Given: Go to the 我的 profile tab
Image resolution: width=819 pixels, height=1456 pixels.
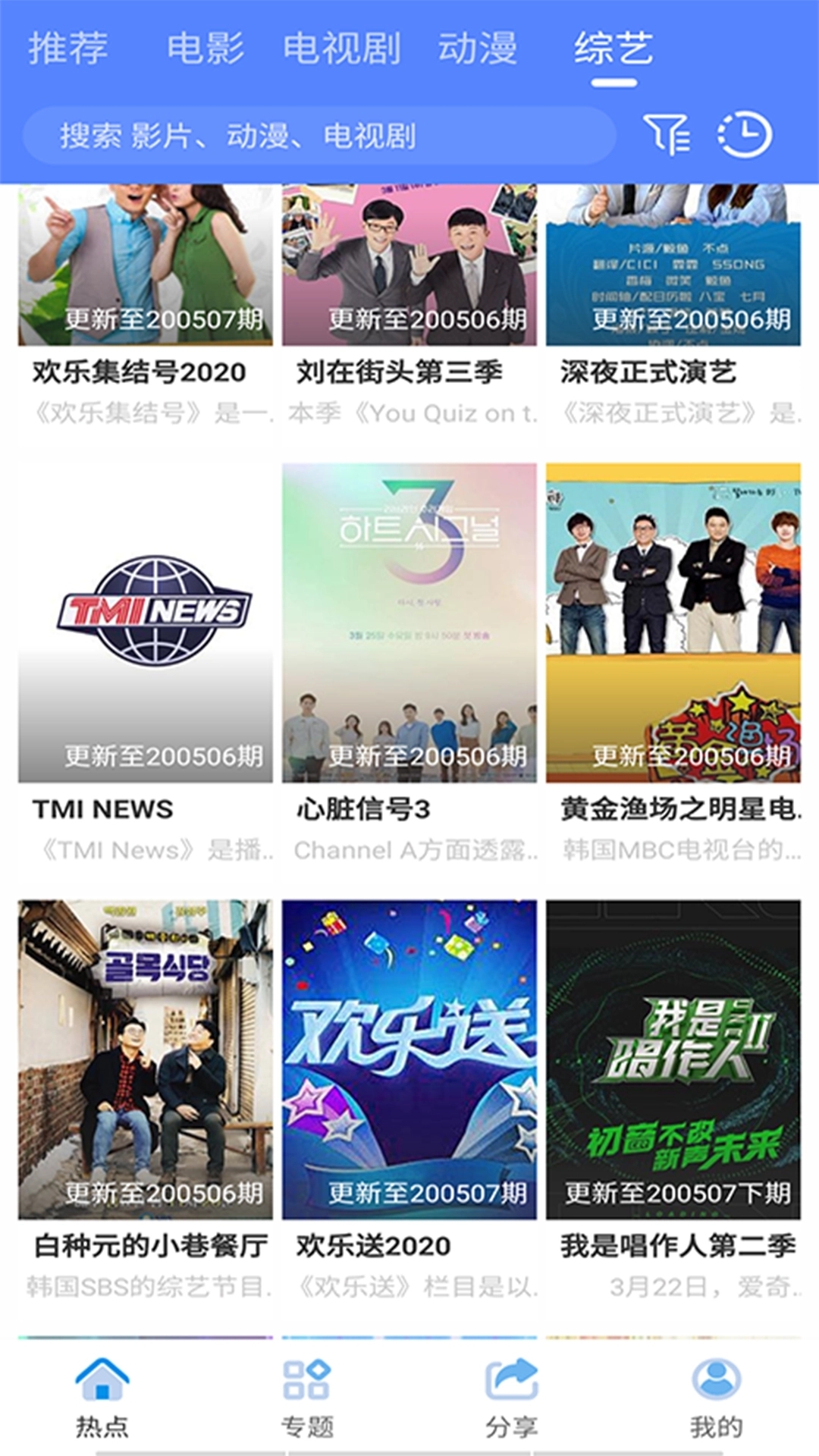Looking at the screenshot, I should 716,1397.
